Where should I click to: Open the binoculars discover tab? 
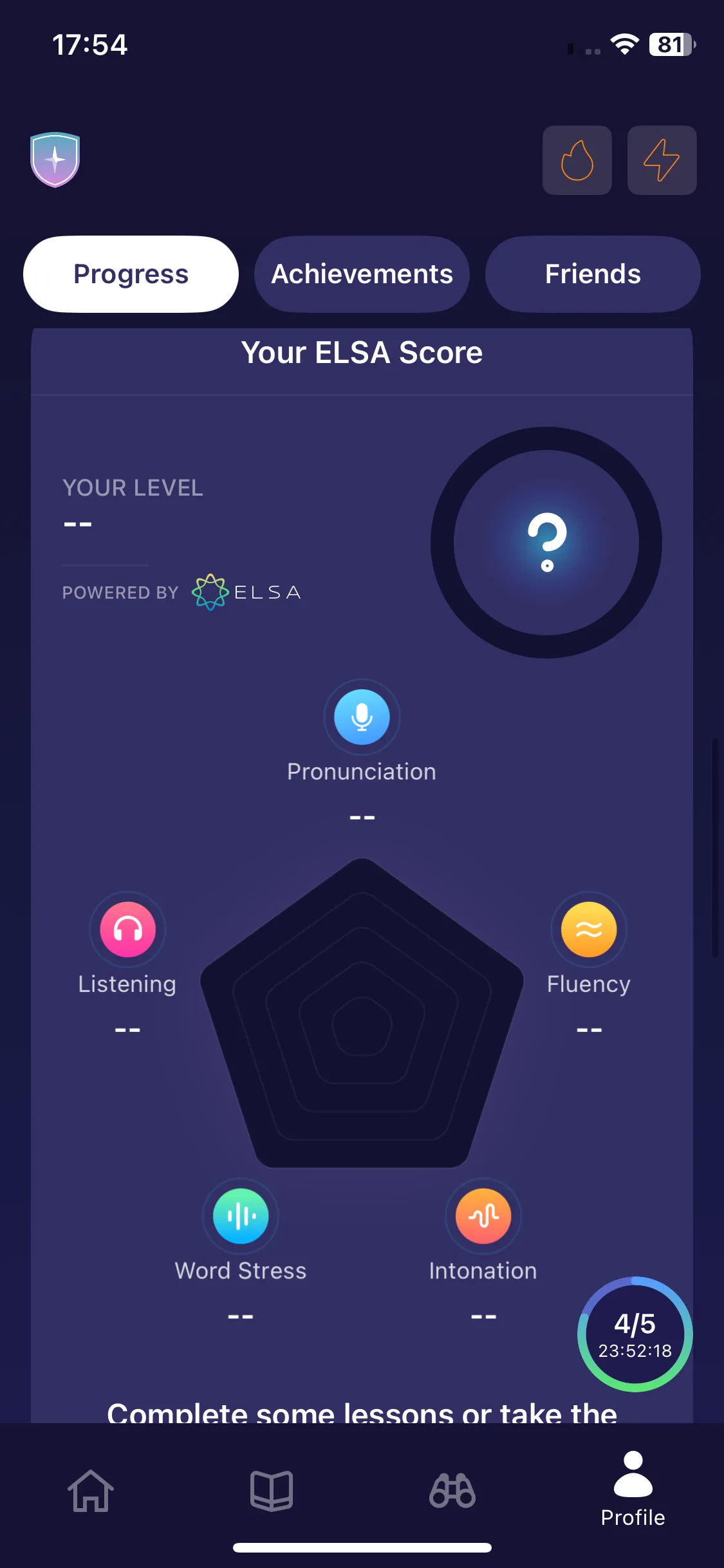(452, 1491)
